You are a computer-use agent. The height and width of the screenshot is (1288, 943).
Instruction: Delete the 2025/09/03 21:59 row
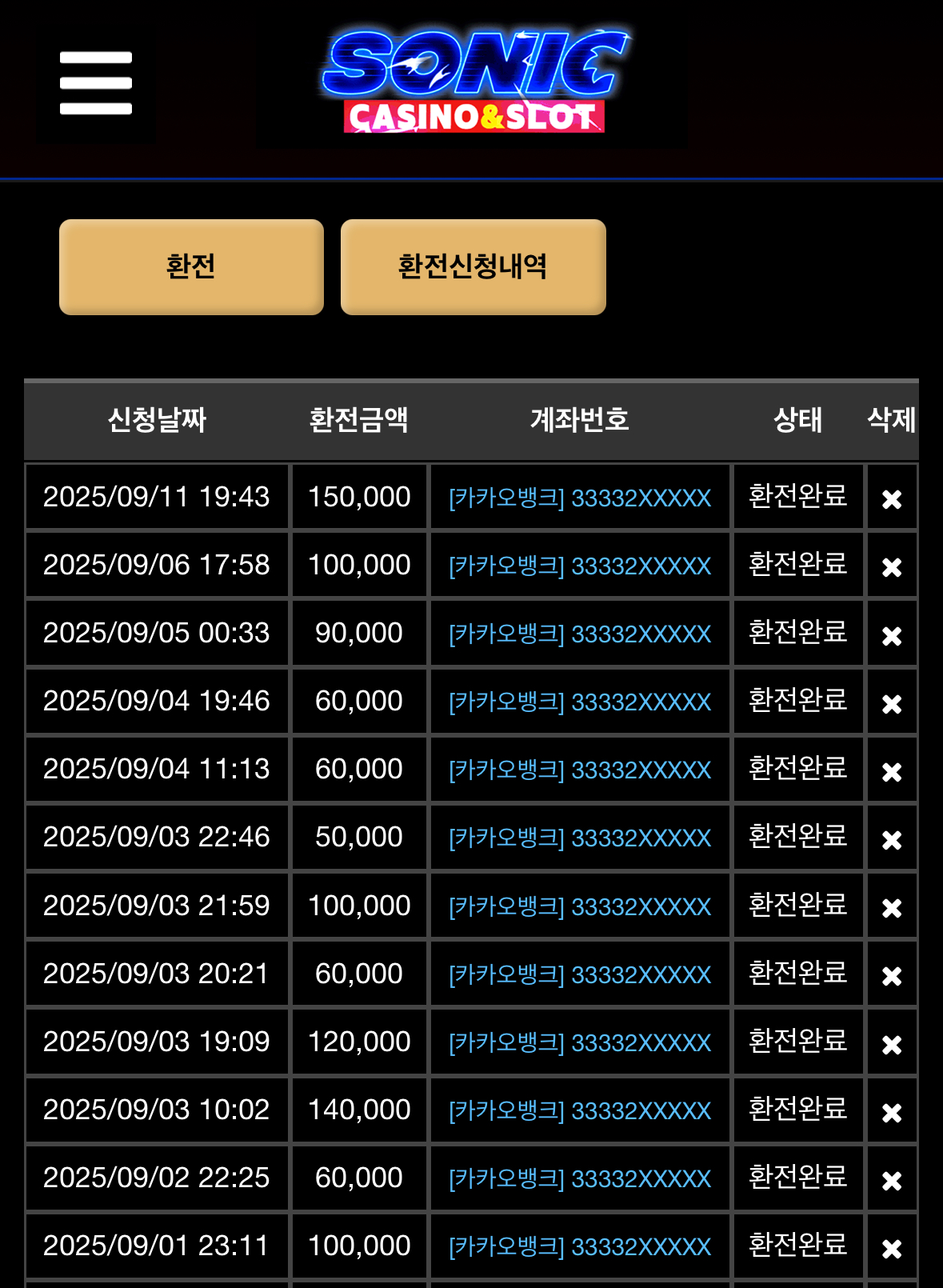[x=892, y=908]
